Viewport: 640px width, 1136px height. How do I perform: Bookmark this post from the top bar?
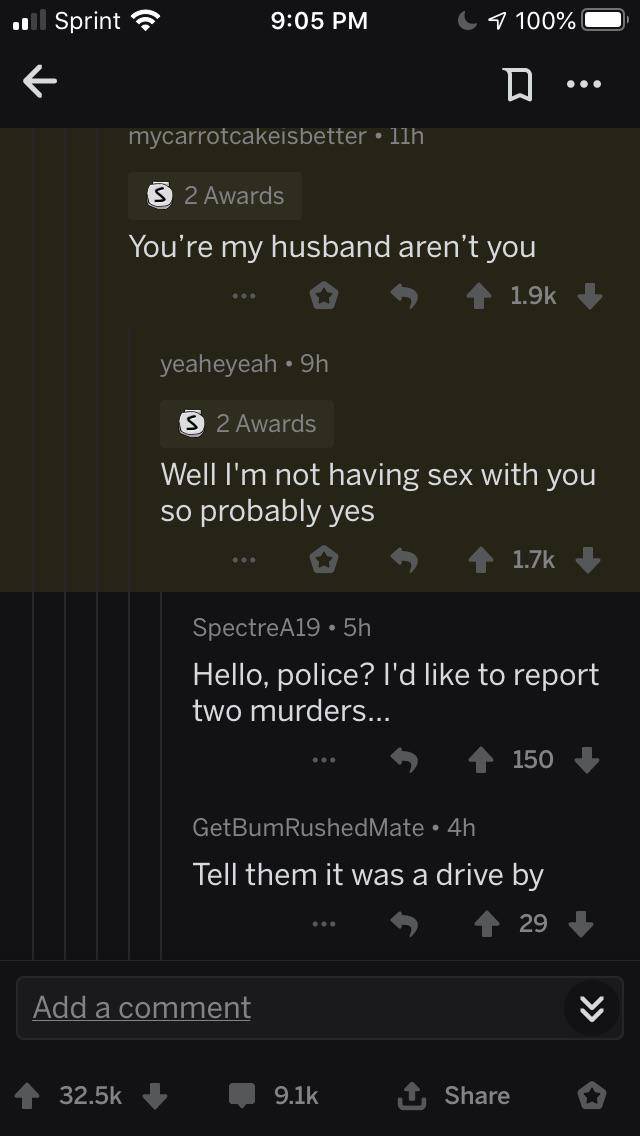pyautogui.click(x=518, y=86)
